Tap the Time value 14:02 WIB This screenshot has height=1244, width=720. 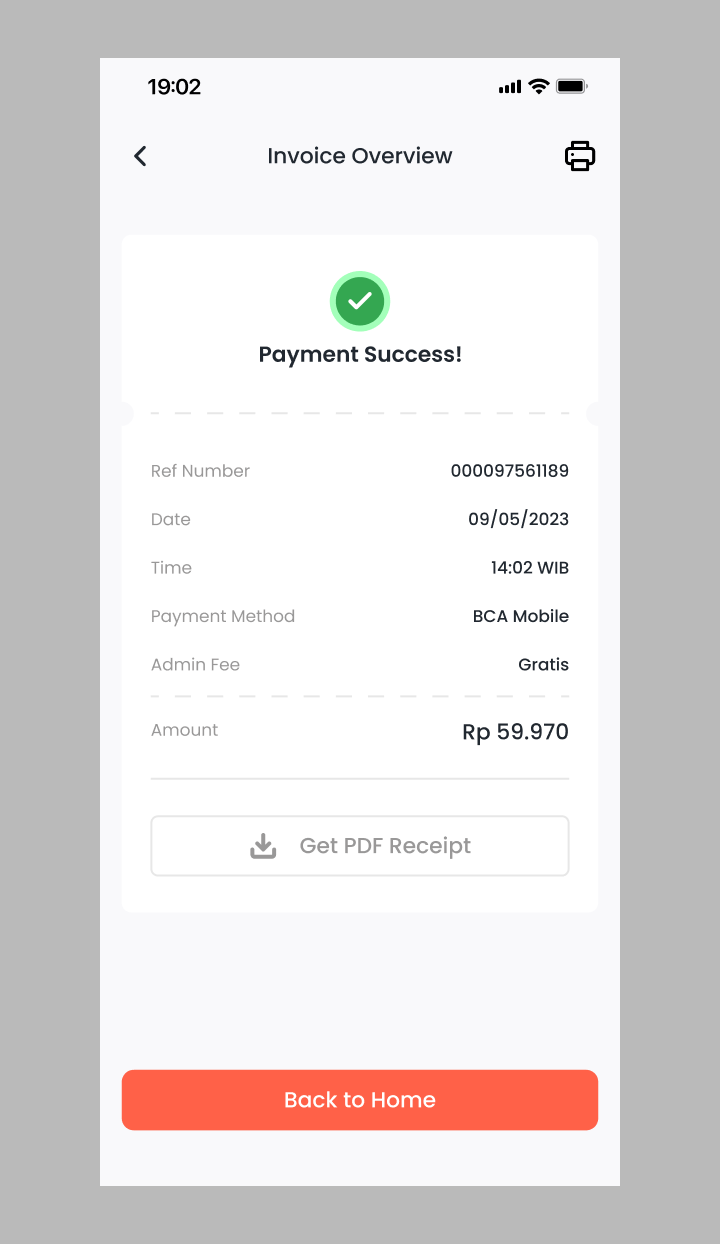point(529,568)
